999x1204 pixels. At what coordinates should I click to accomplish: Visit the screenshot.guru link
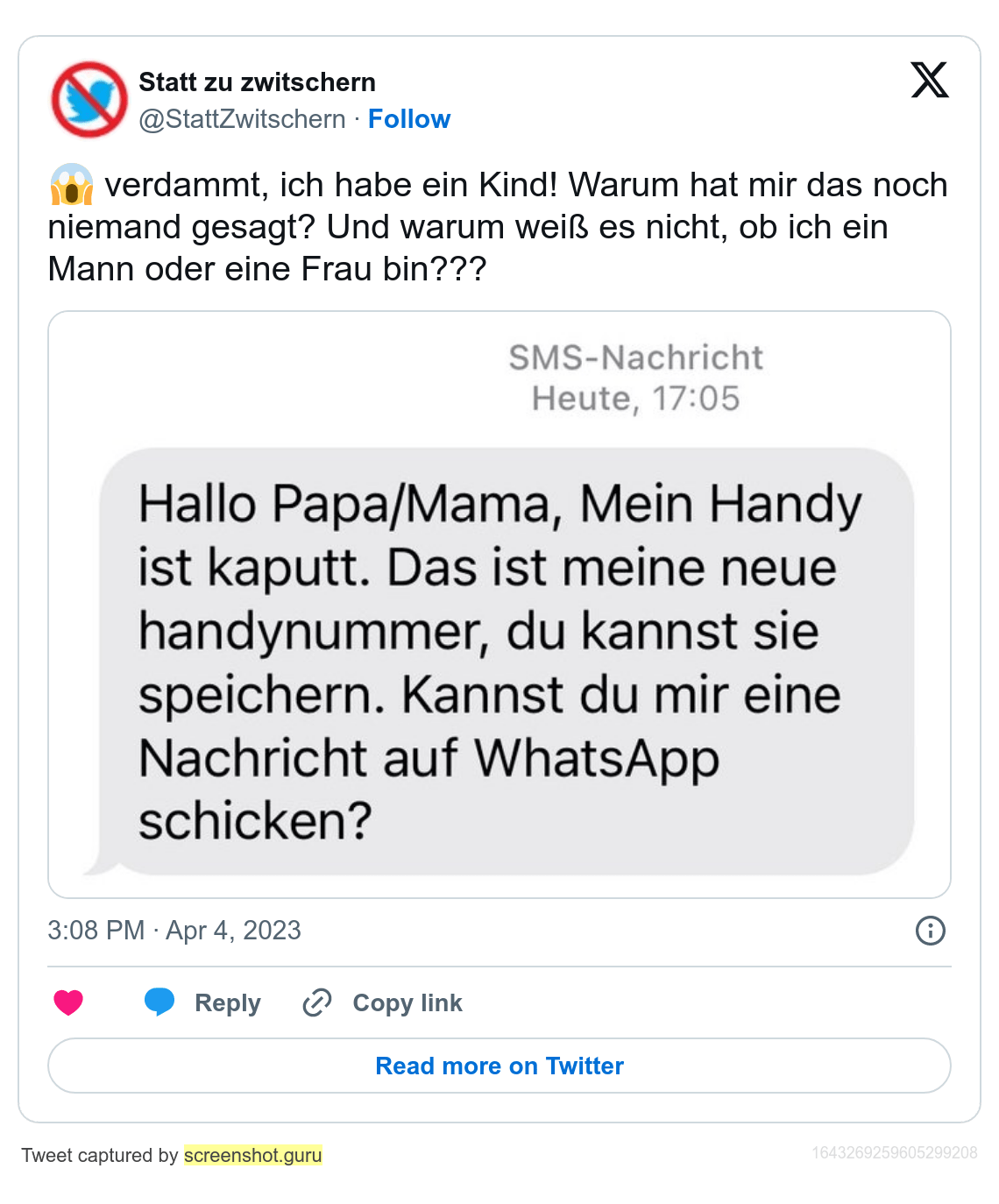(253, 1155)
